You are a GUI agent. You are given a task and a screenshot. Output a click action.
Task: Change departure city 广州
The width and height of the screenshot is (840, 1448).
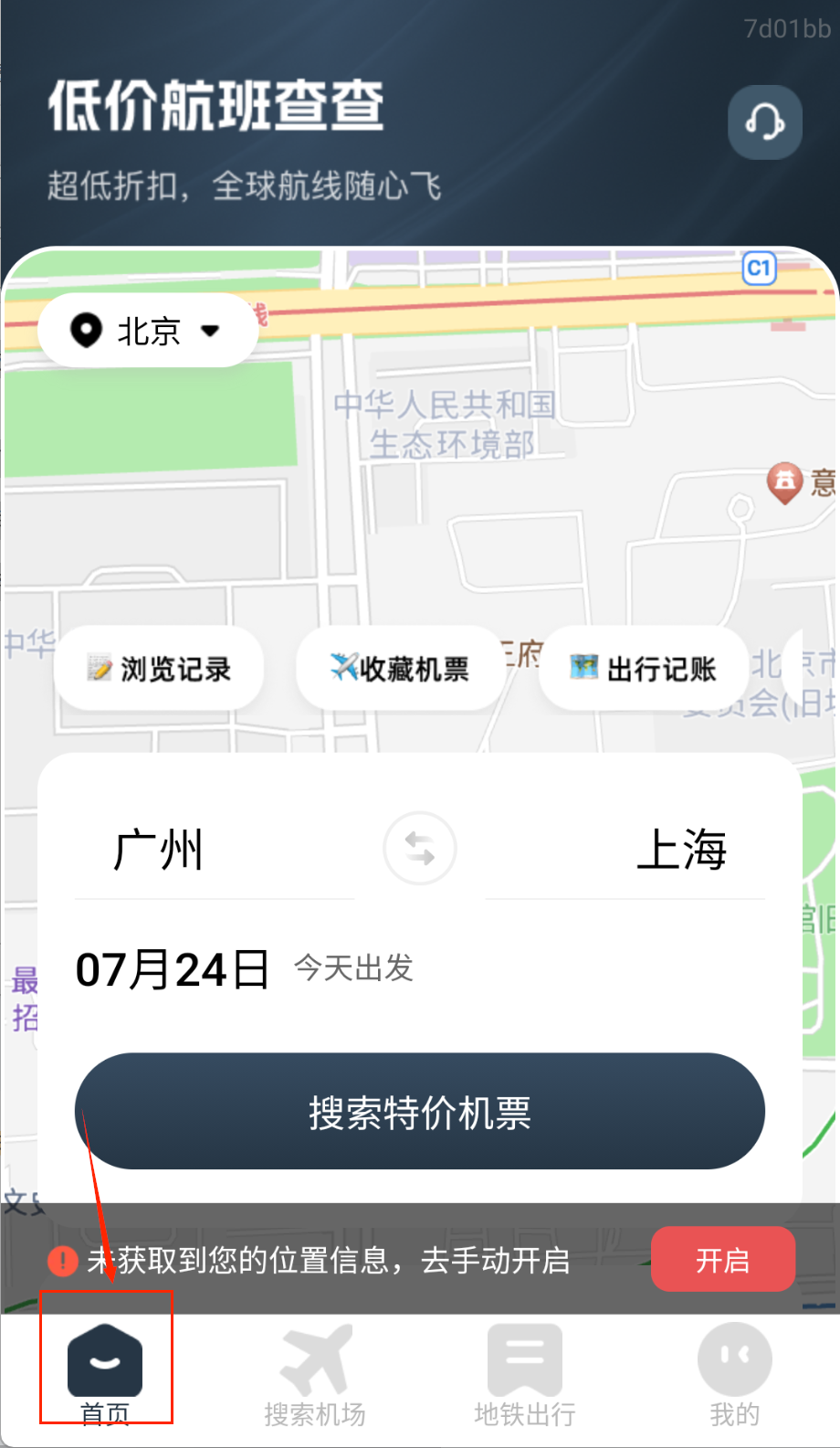click(x=159, y=850)
